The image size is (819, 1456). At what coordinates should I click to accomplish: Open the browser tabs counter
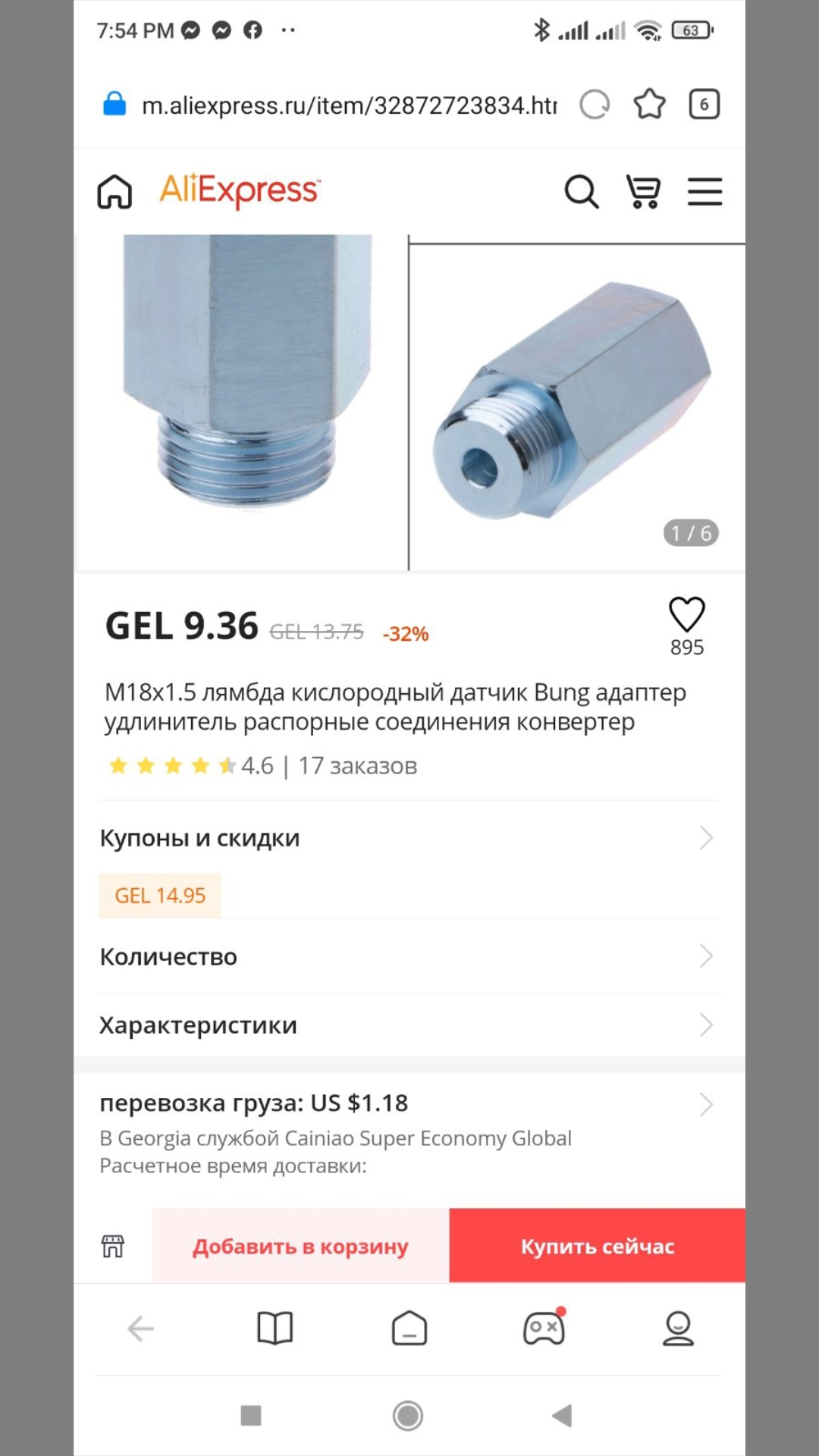[x=704, y=105]
